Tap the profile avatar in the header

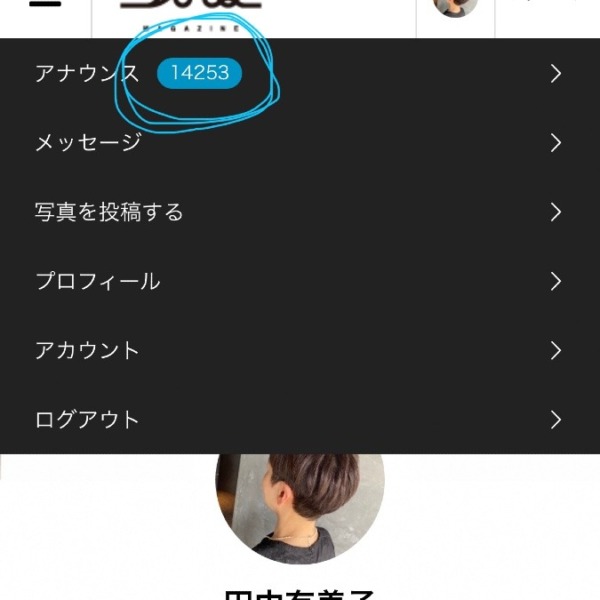[x=455, y=6]
